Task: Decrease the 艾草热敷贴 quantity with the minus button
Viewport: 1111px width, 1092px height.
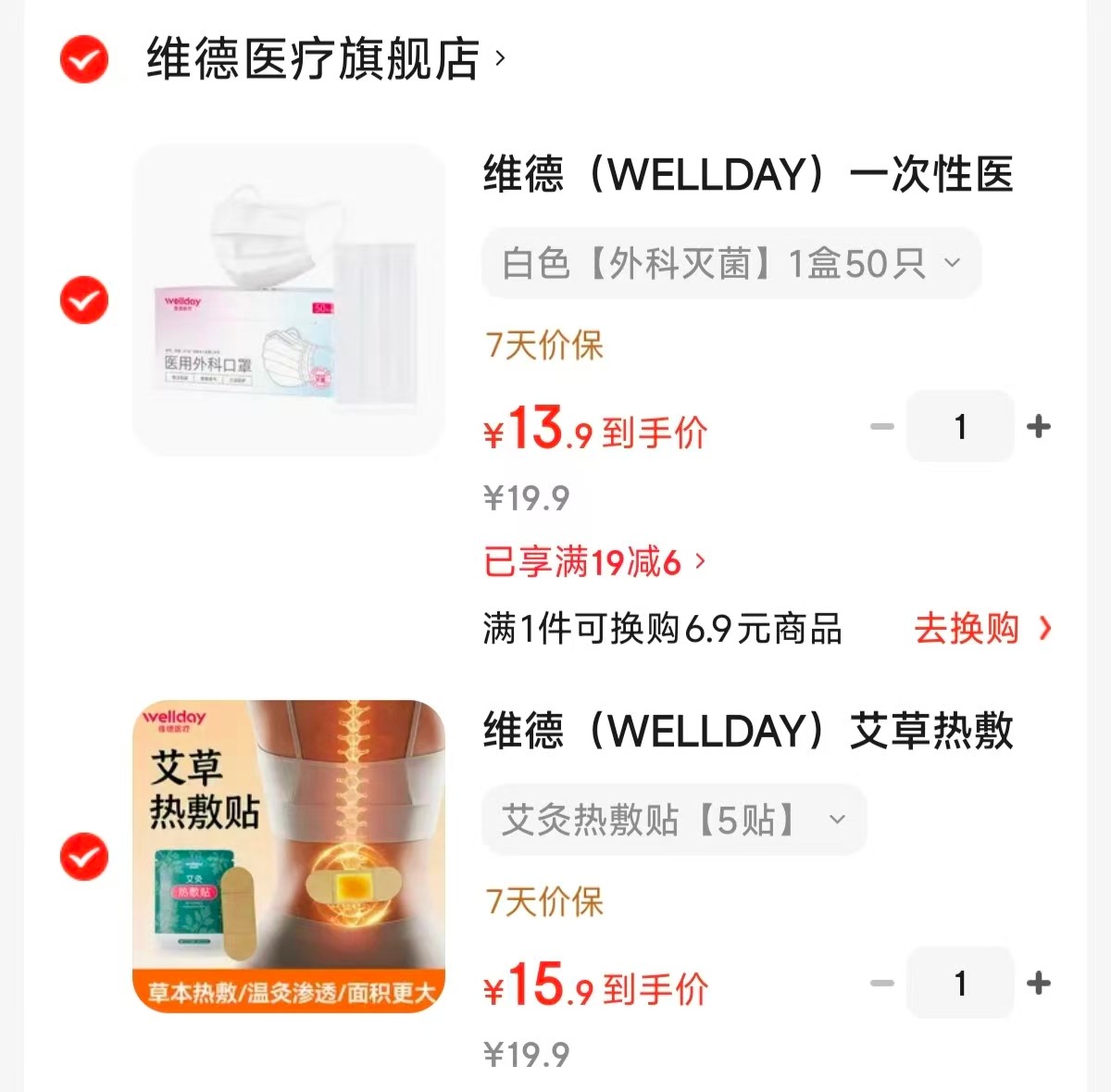Action: [x=882, y=983]
